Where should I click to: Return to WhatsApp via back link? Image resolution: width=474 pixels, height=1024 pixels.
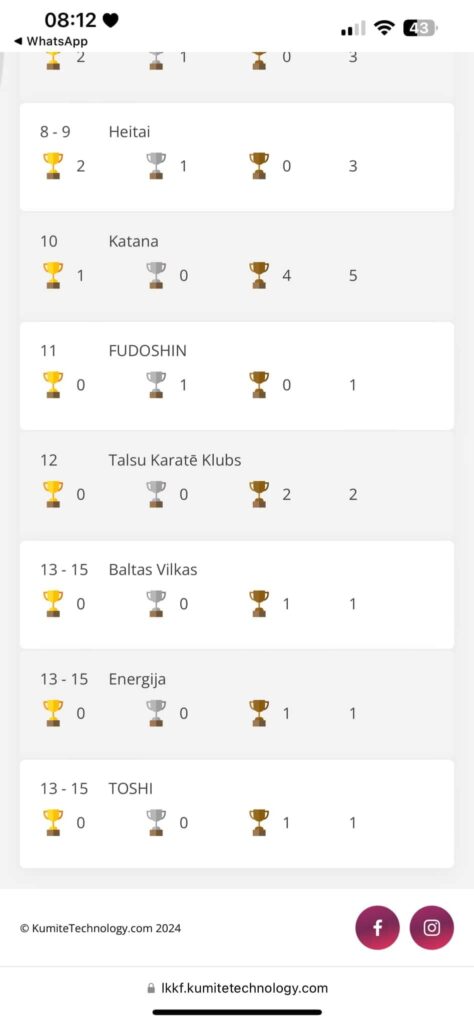(x=51, y=41)
